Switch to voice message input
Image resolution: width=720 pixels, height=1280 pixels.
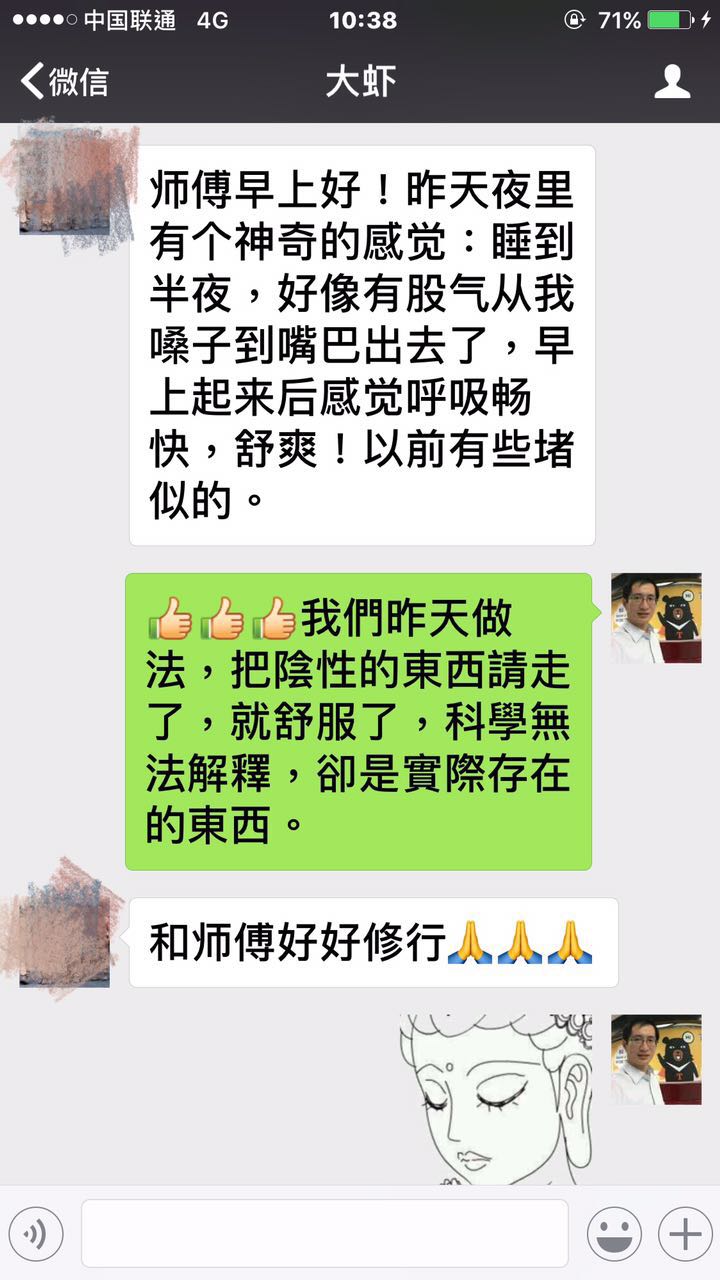pos(36,1234)
